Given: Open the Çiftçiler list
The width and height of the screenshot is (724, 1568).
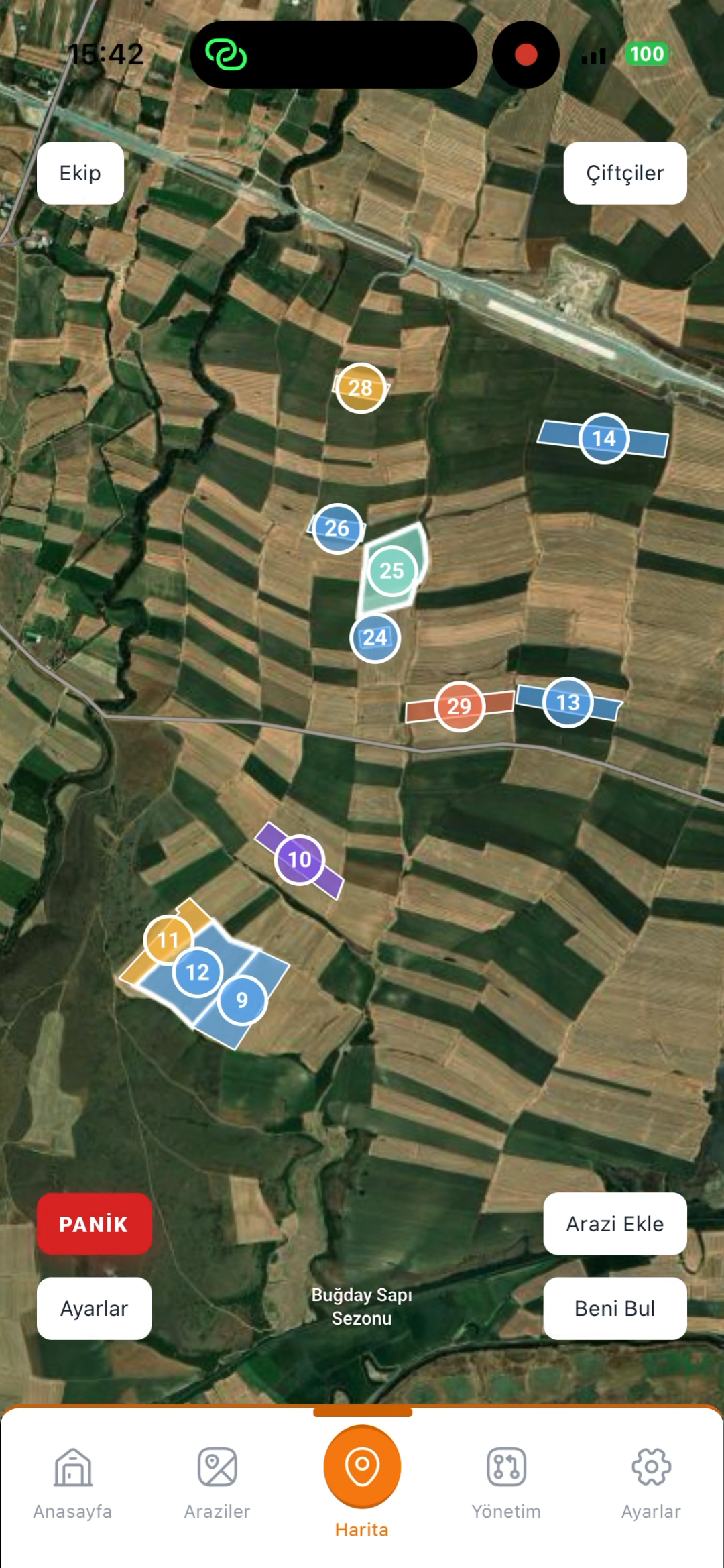Looking at the screenshot, I should pyautogui.click(x=625, y=173).
